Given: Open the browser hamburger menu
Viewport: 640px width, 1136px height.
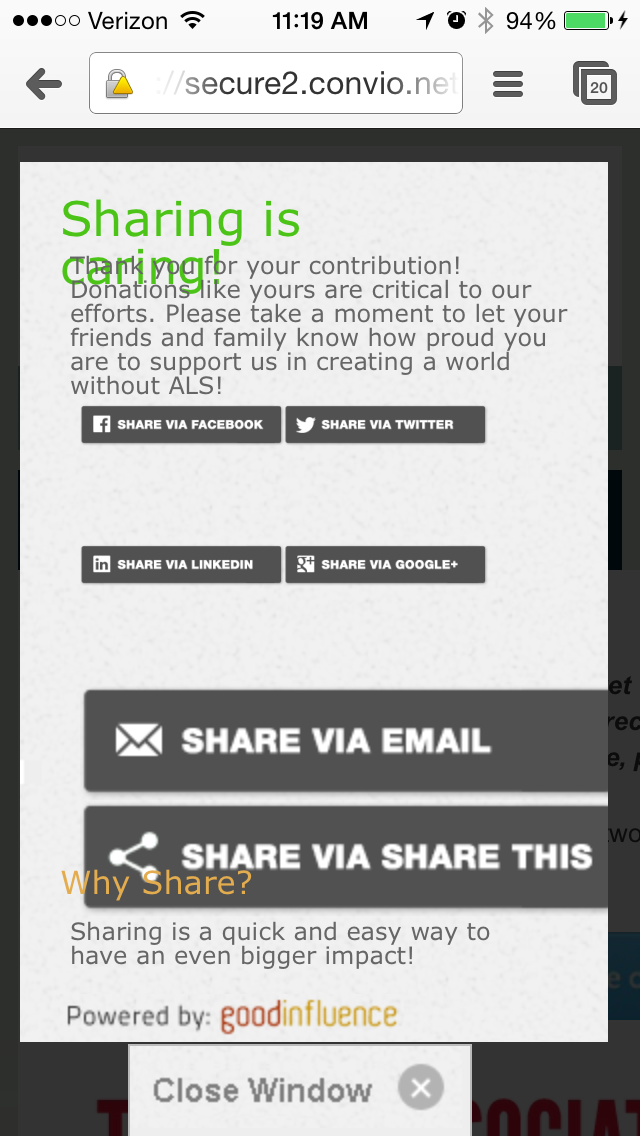Looking at the screenshot, I should (x=508, y=85).
